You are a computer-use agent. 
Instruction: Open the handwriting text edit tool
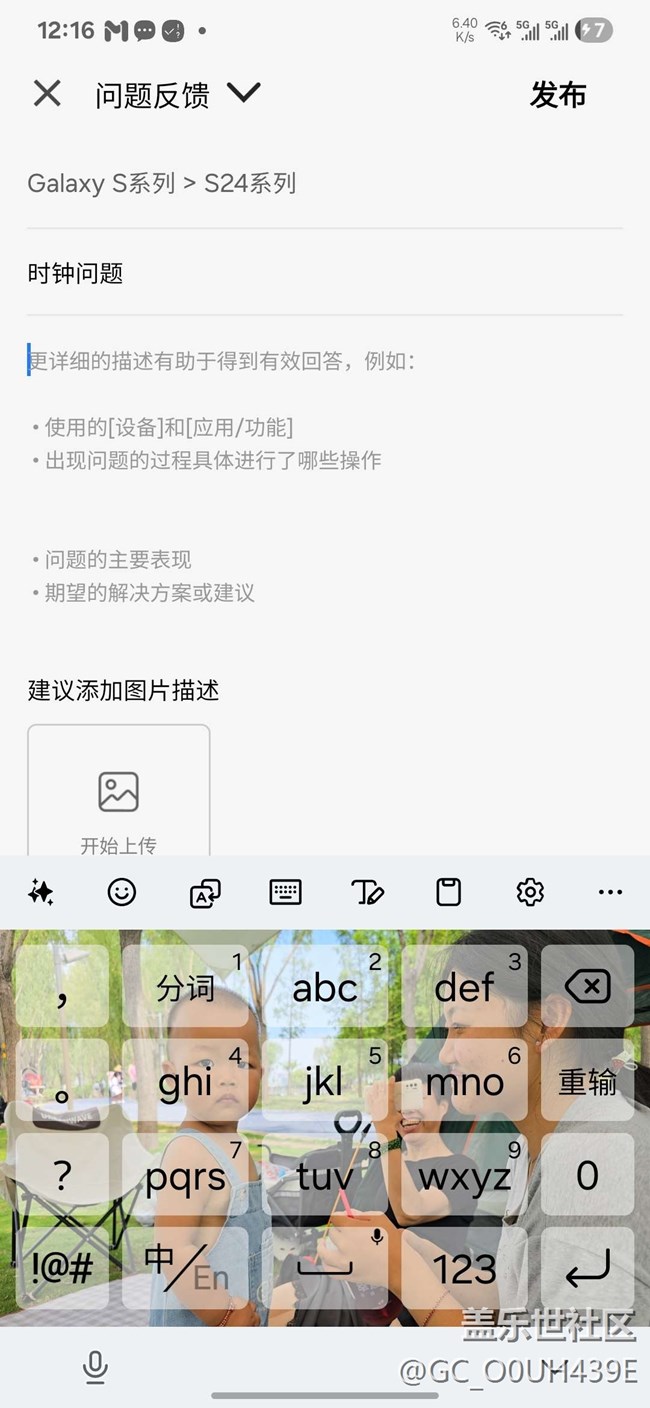(x=367, y=892)
